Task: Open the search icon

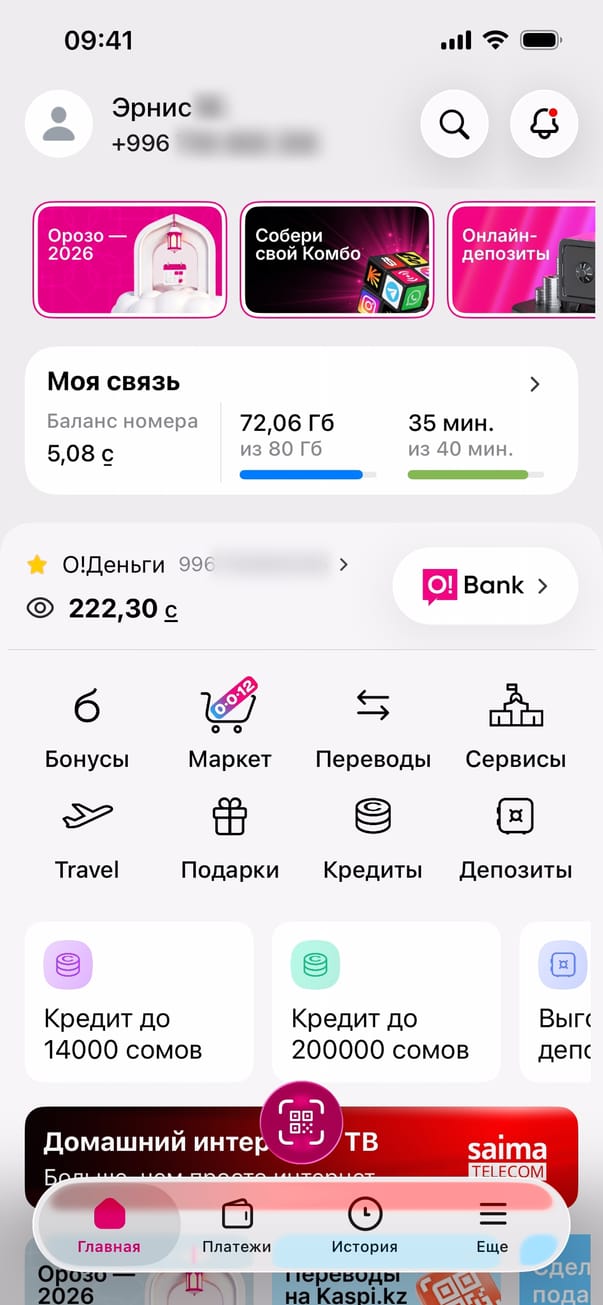Action: pyautogui.click(x=454, y=125)
